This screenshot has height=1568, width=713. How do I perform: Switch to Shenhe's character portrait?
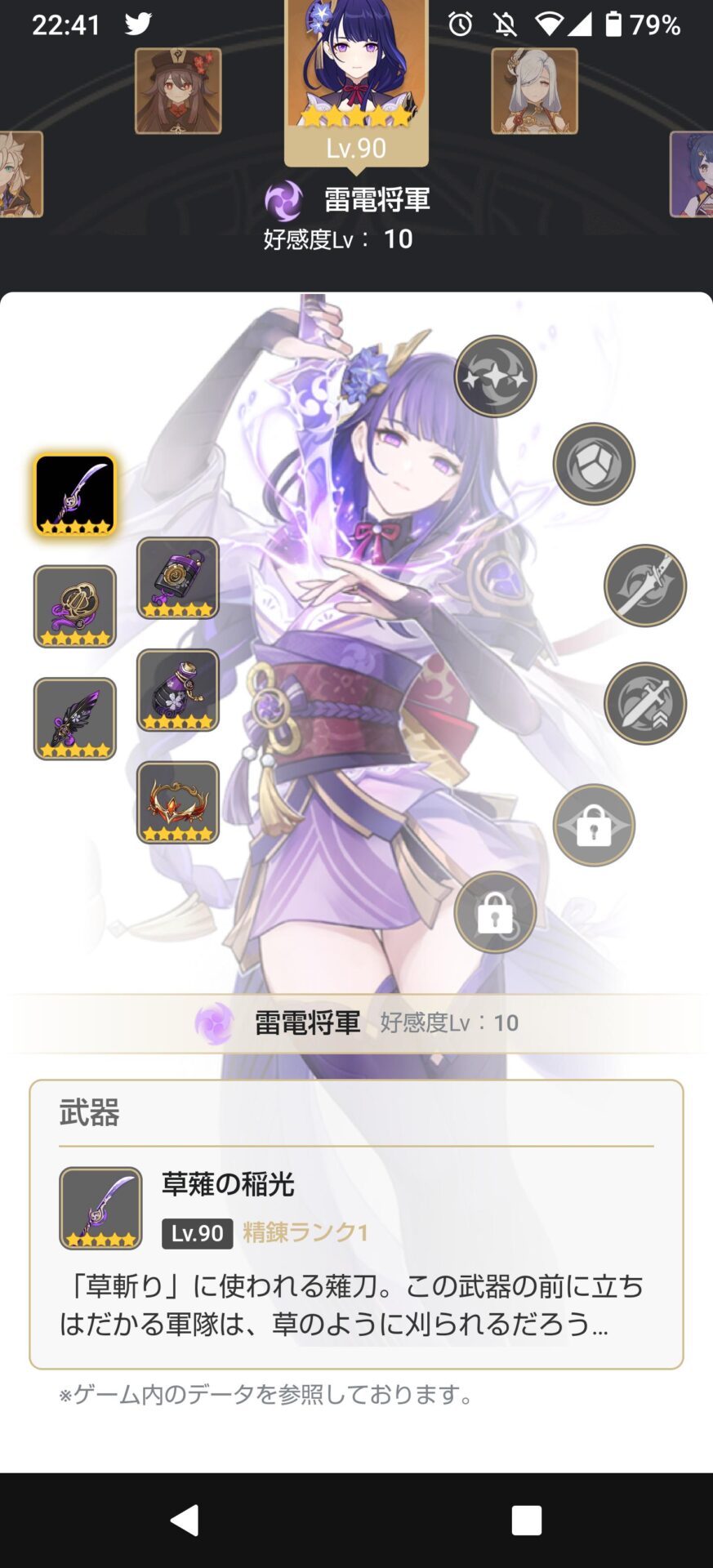(x=534, y=91)
